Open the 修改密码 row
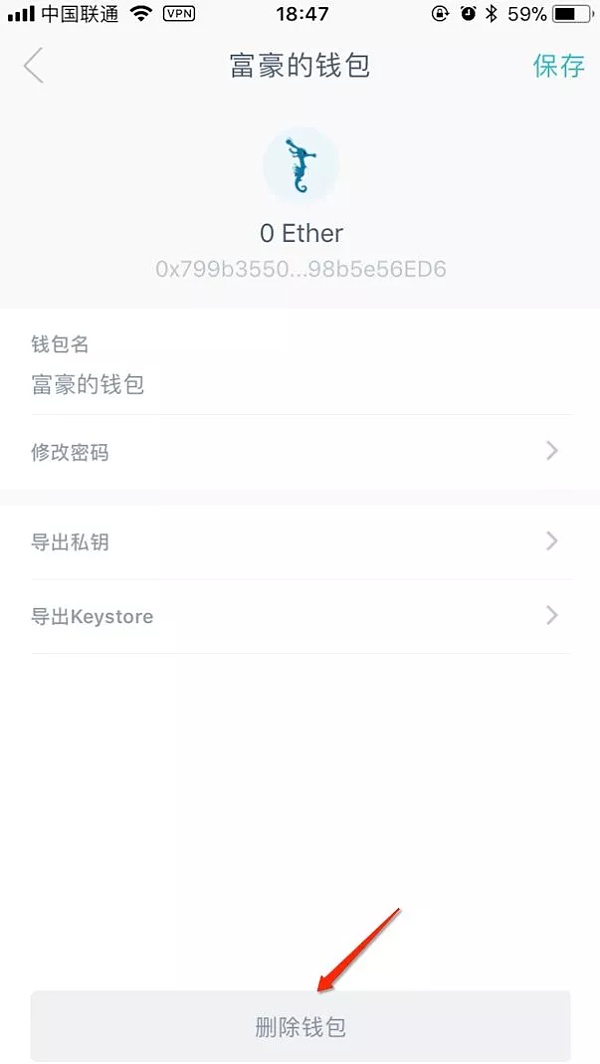Viewport: 600px width, 1064px height. tap(300, 452)
